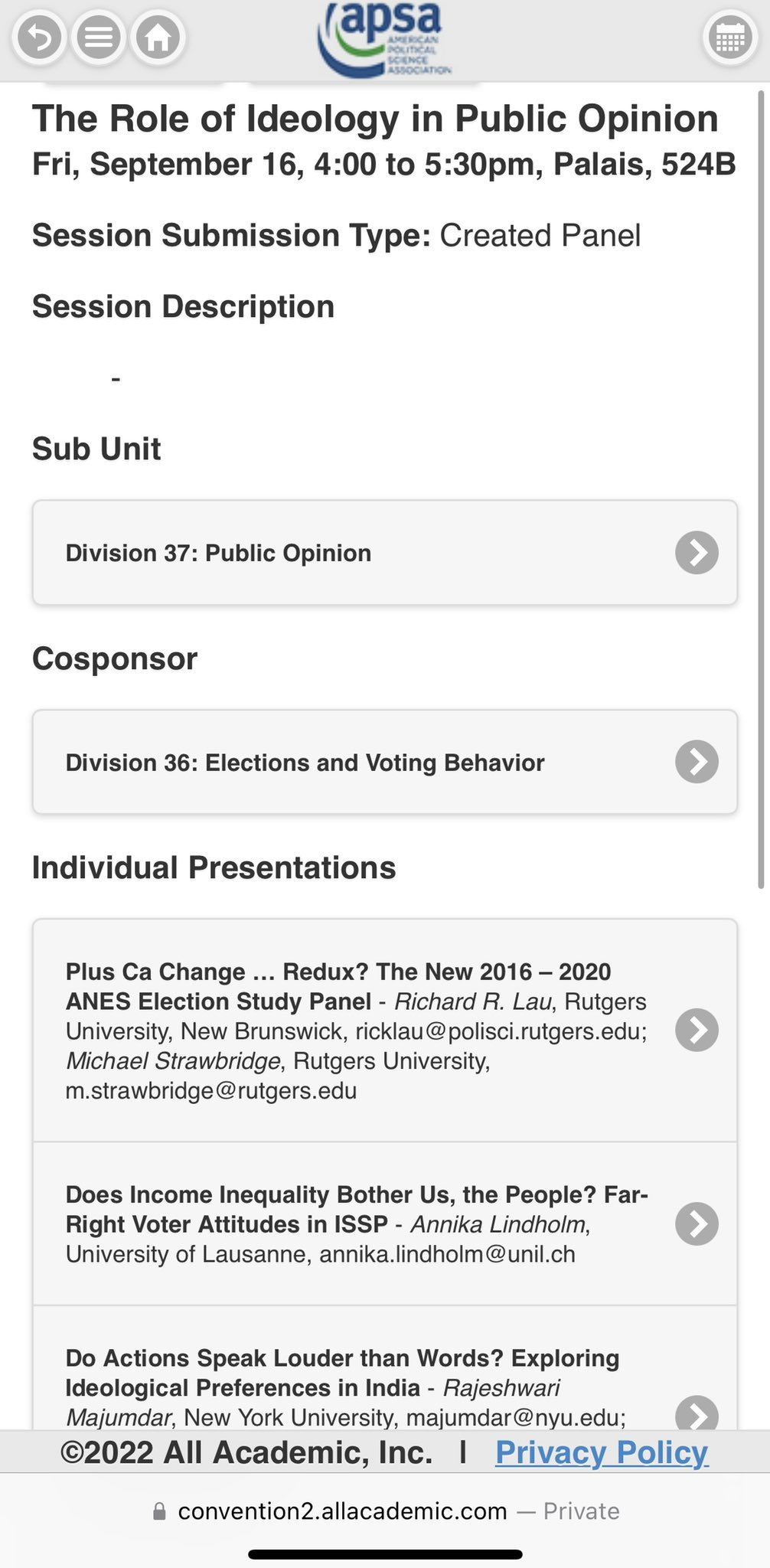The height and width of the screenshot is (1568, 770).
Task: Open the calendar schedule icon
Action: click(x=729, y=37)
